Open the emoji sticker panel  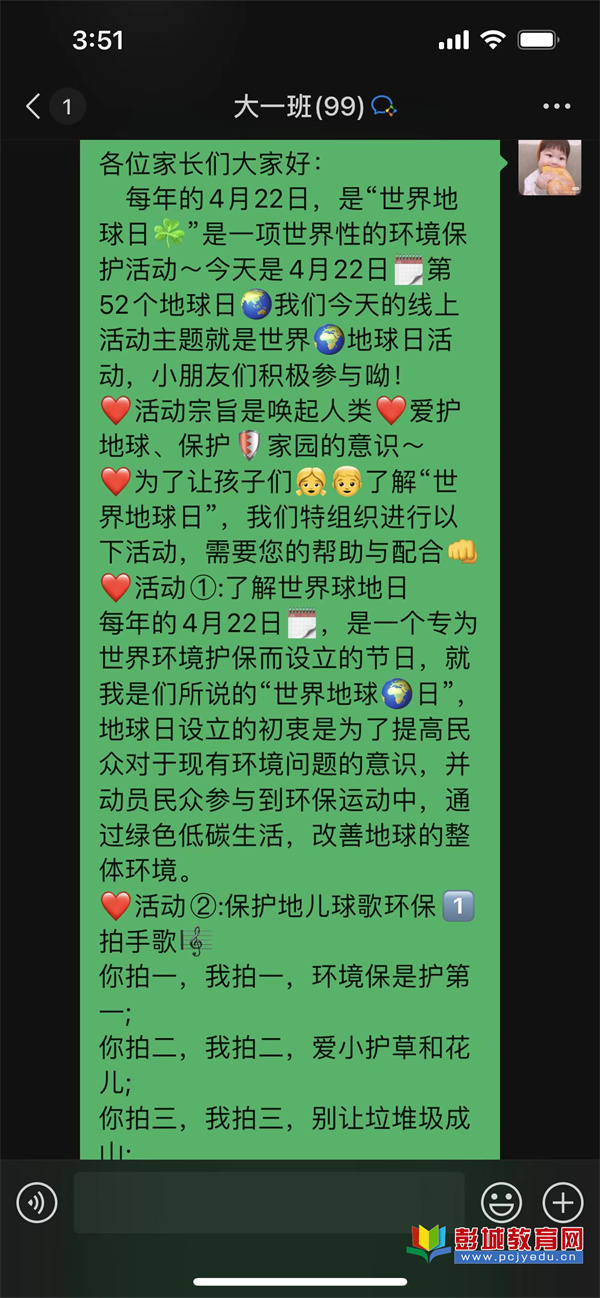point(501,1202)
